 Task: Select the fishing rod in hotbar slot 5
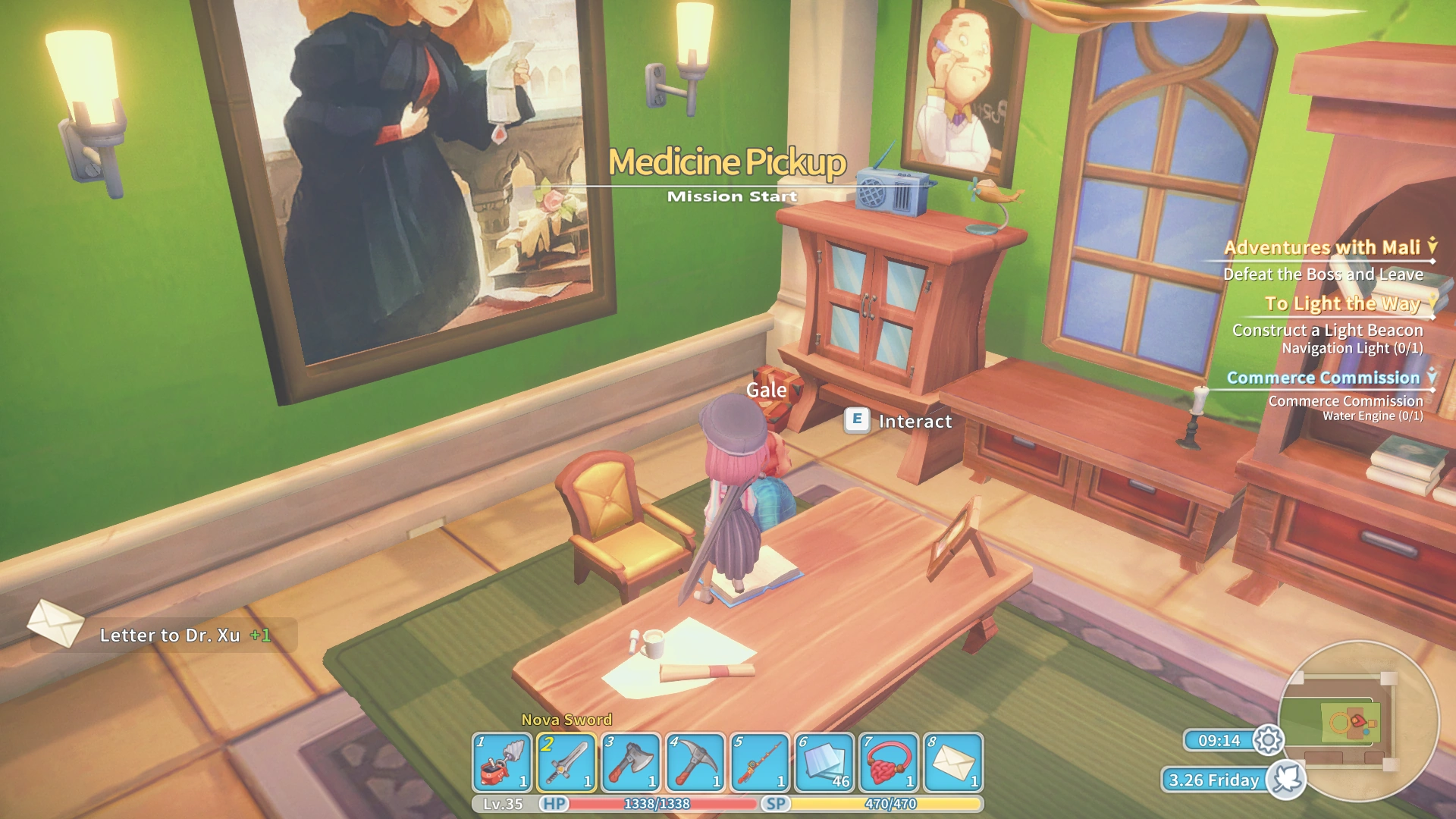coord(760,763)
